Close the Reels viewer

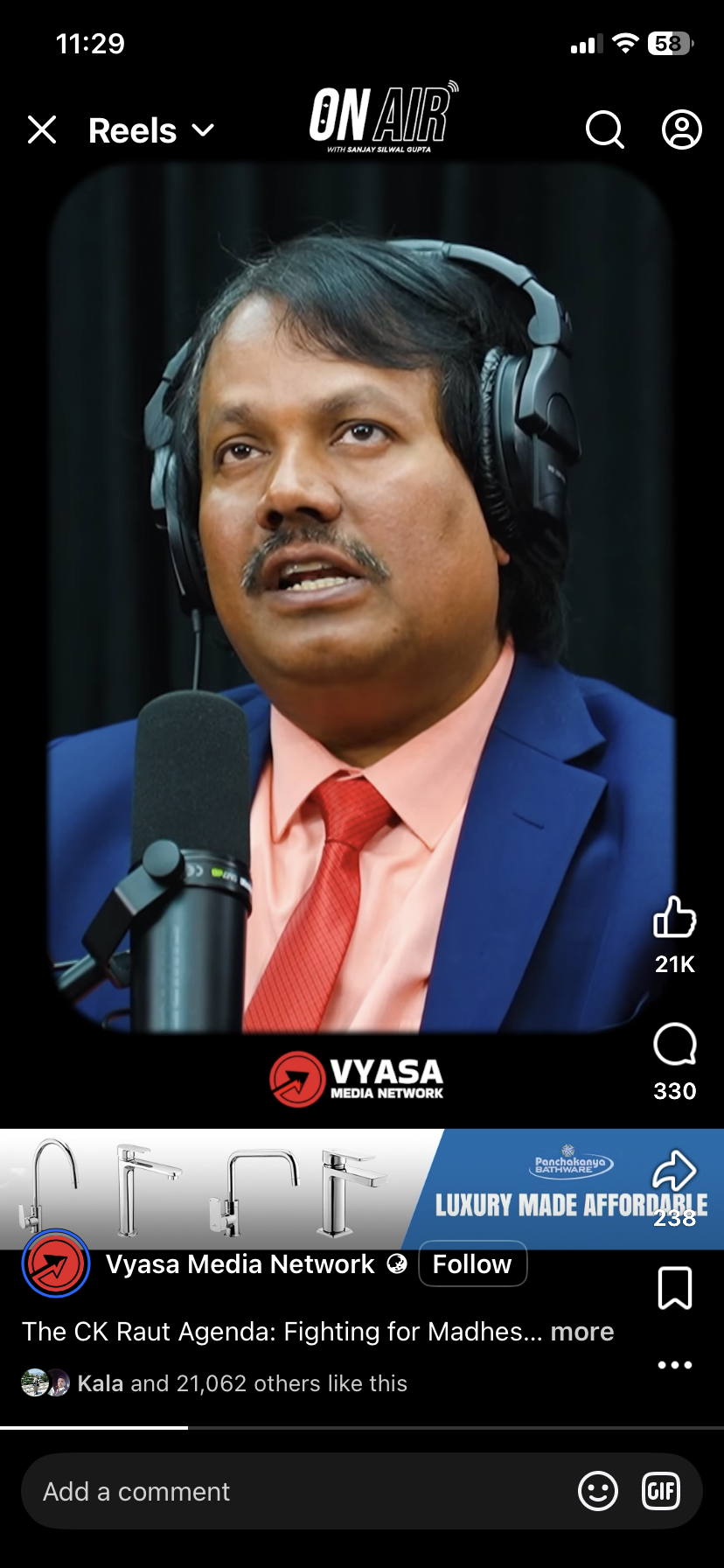coord(42,130)
